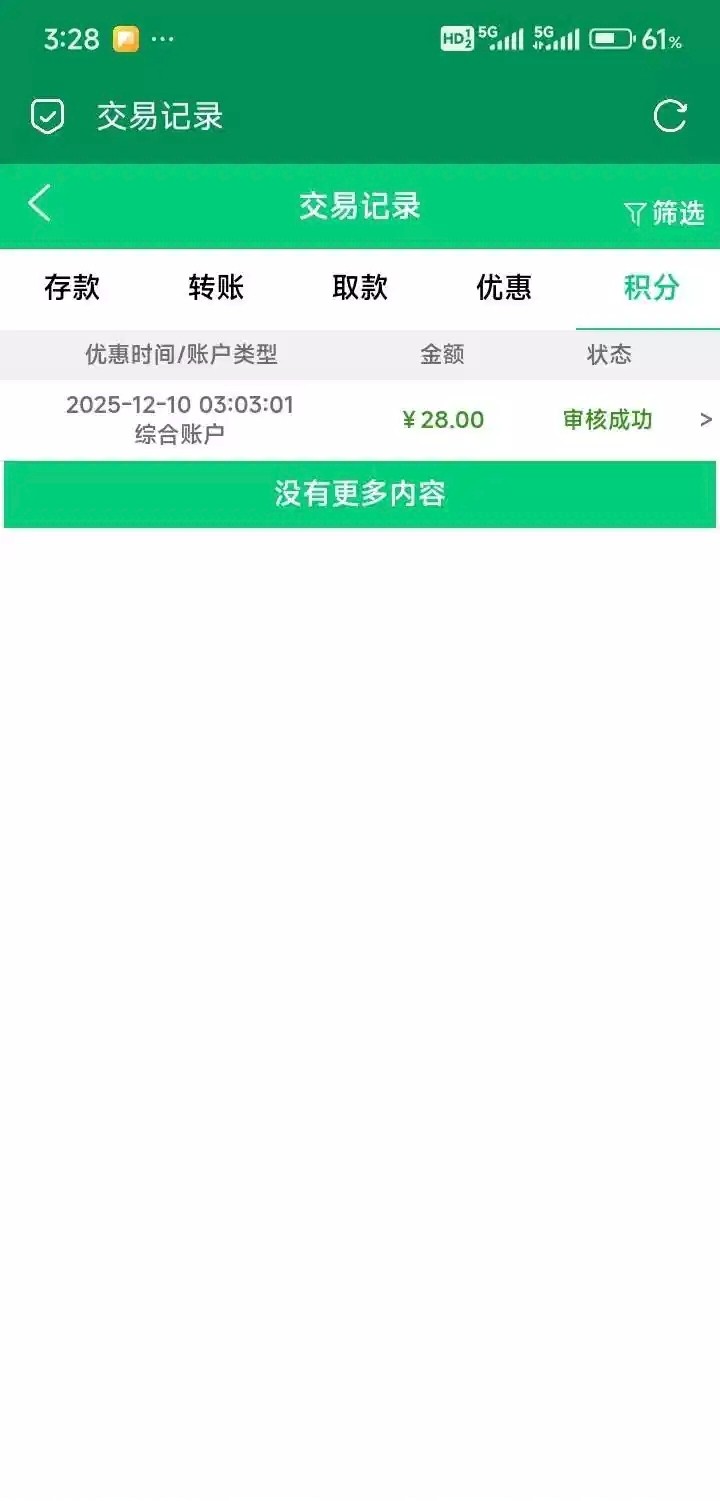Switch to the 存款 tab

tap(72, 288)
